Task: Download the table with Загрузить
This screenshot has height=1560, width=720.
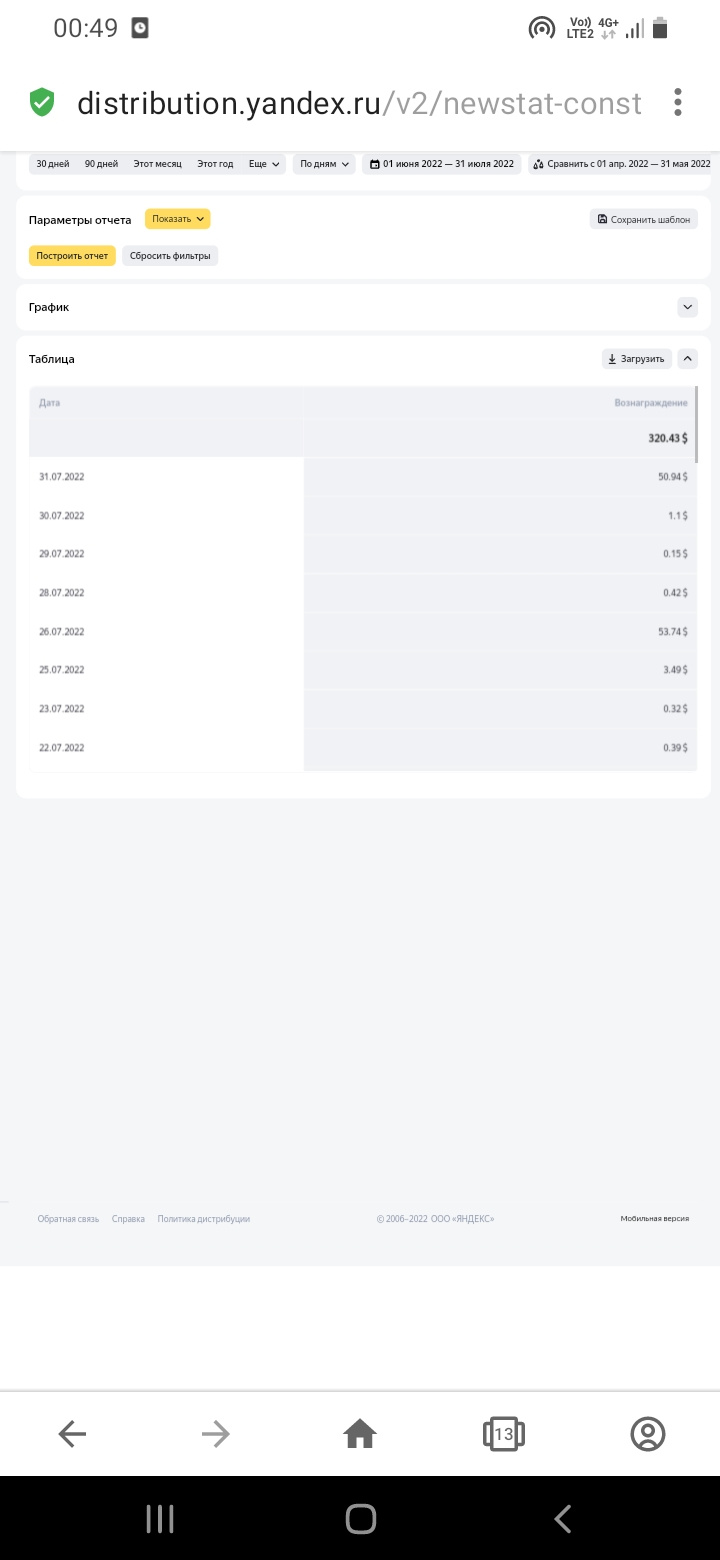Action: (x=637, y=358)
